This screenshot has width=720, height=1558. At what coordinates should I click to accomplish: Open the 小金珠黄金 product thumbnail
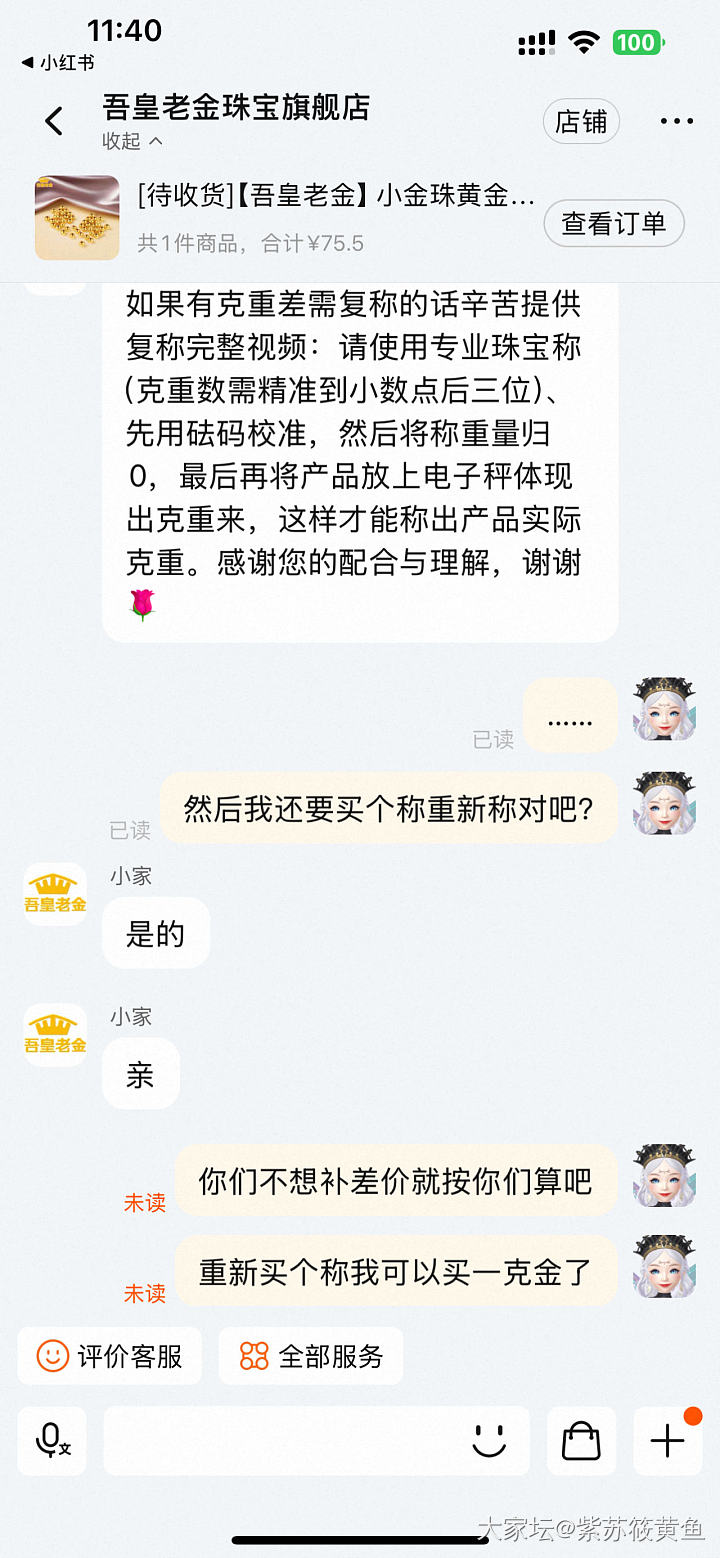tap(77, 218)
